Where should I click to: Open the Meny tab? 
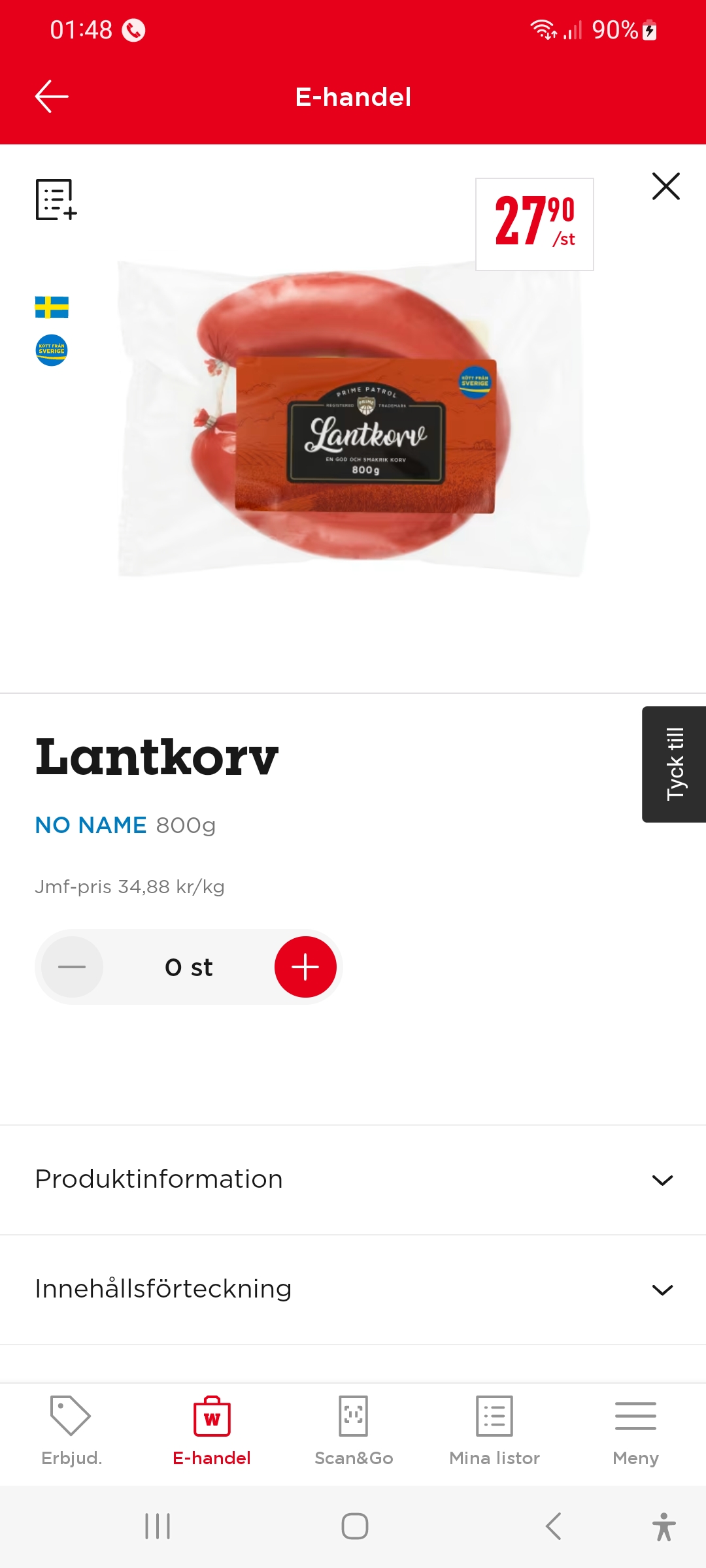(x=635, y=1431)
